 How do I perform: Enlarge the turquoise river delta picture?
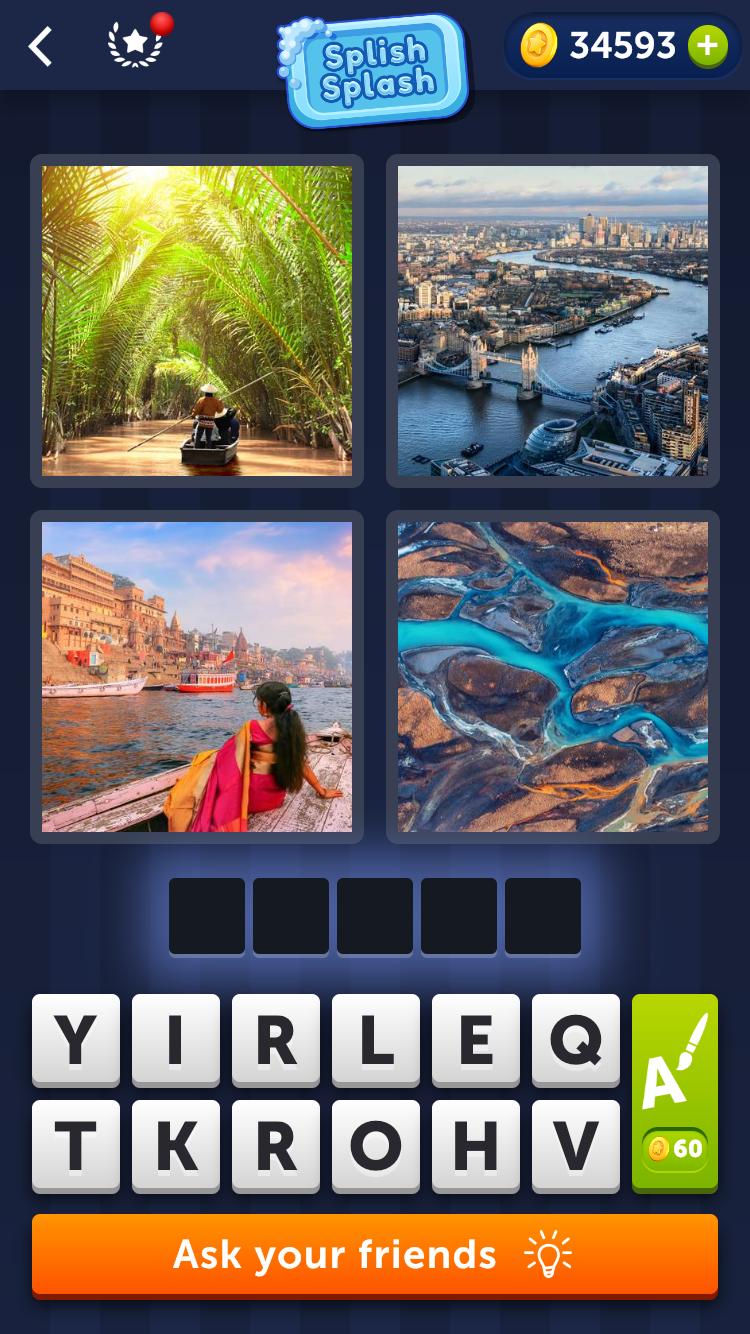[553, 677]
